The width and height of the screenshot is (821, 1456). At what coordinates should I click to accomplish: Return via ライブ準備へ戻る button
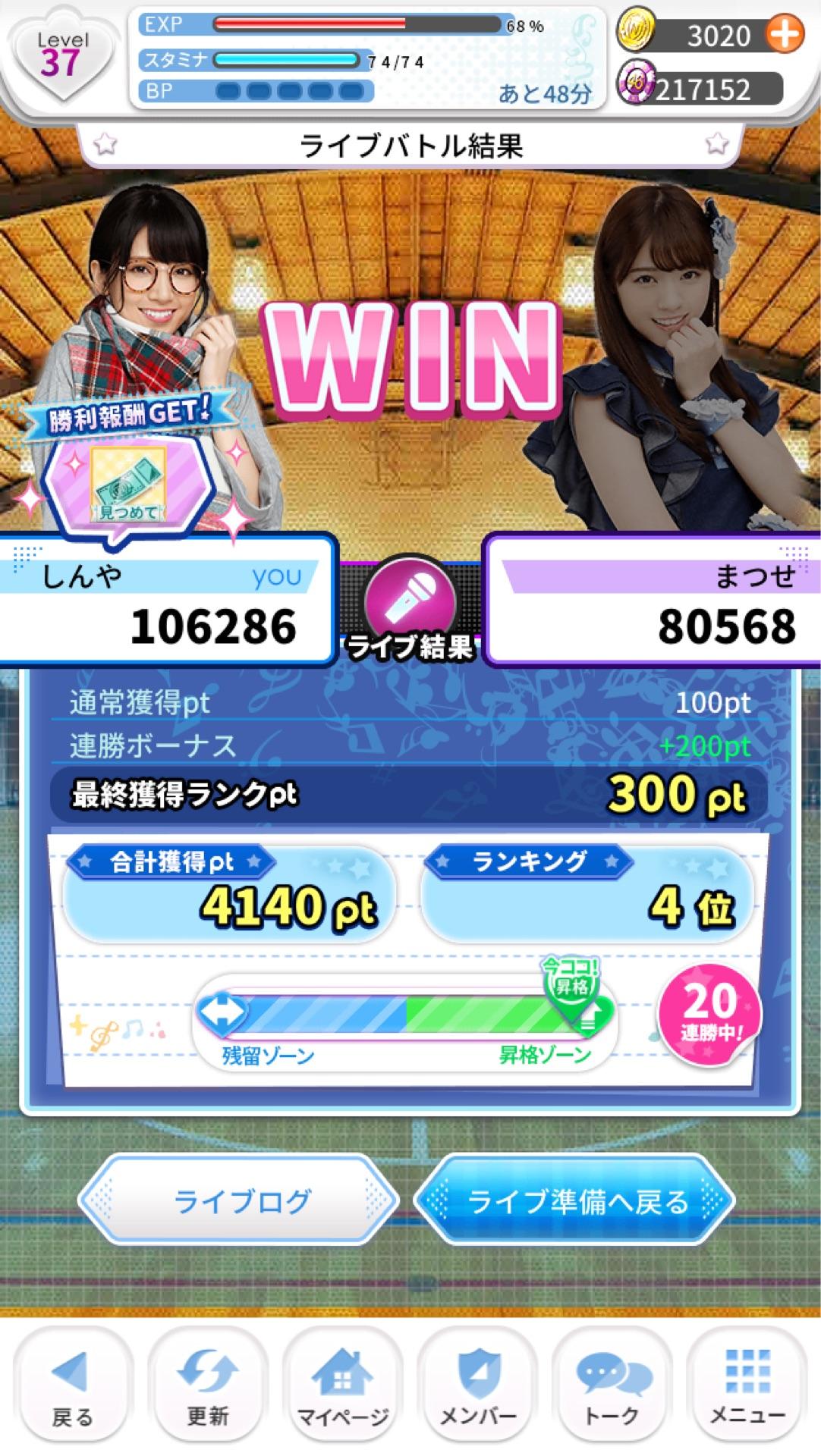(x=576, y=1200)
